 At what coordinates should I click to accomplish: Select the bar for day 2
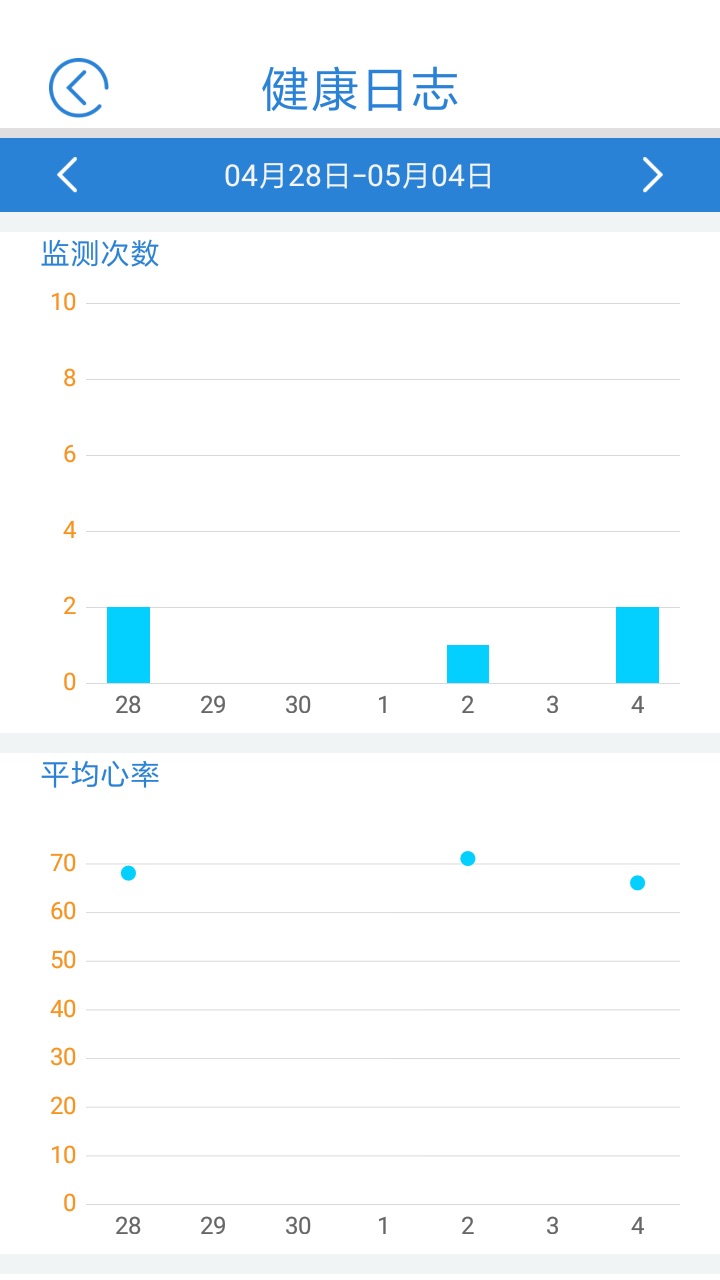(467, 663)
